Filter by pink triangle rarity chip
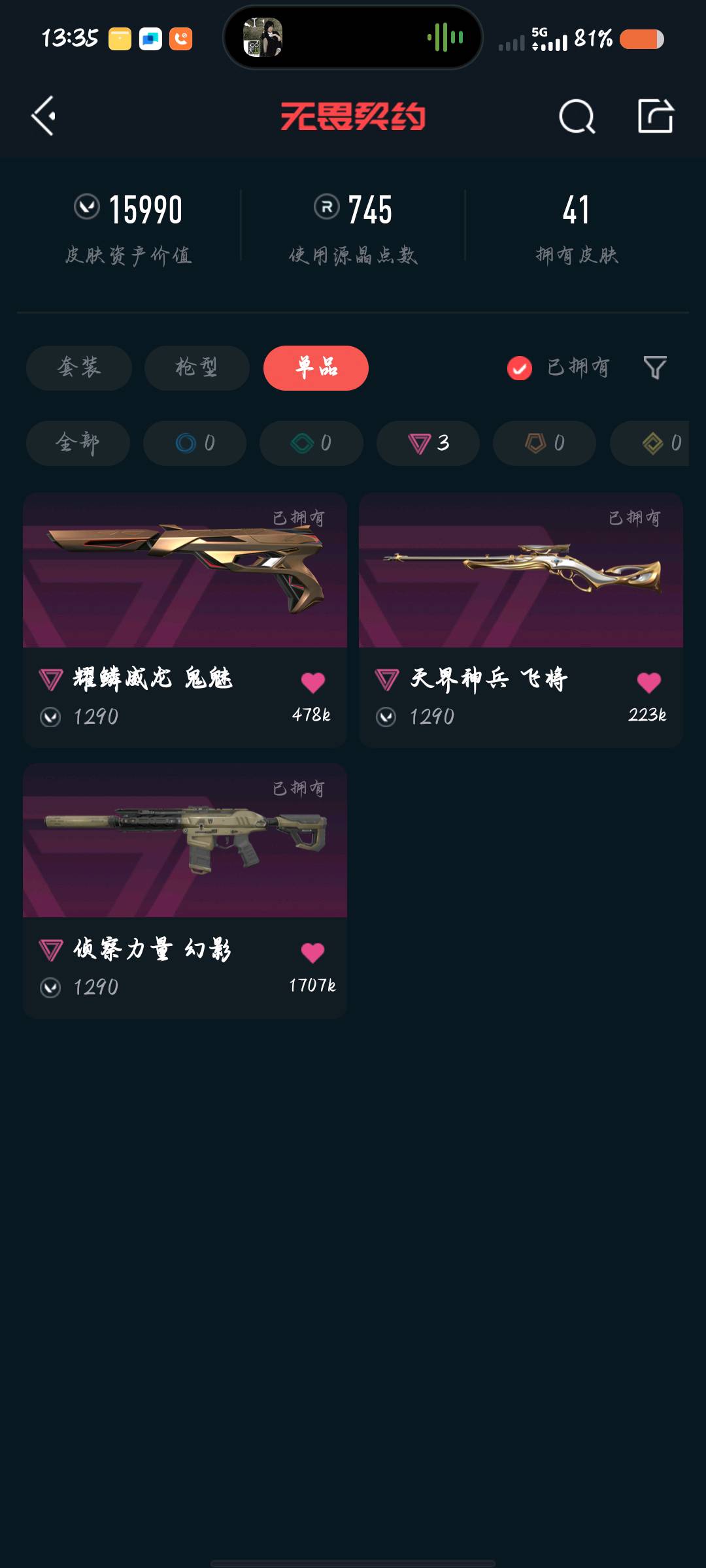 pyautogui.click(x=428, y=443)
